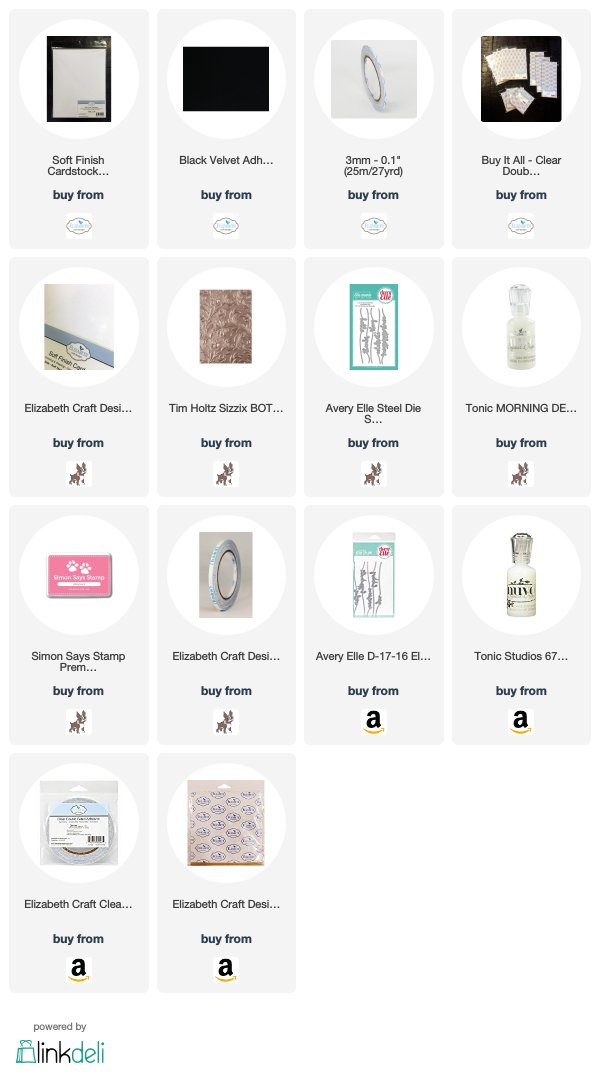Open Buy It All Clear Double product

522,129
